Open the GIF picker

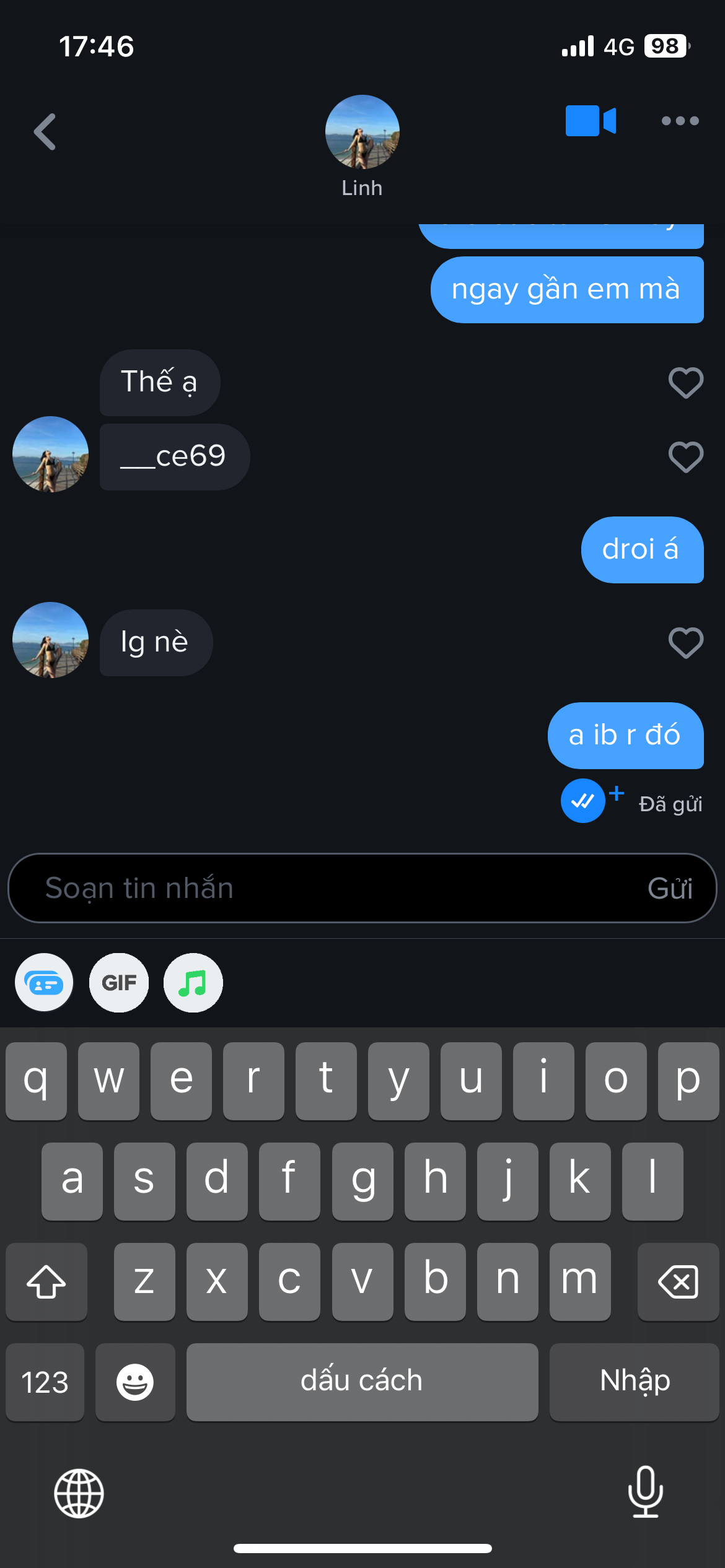[119, 983]
